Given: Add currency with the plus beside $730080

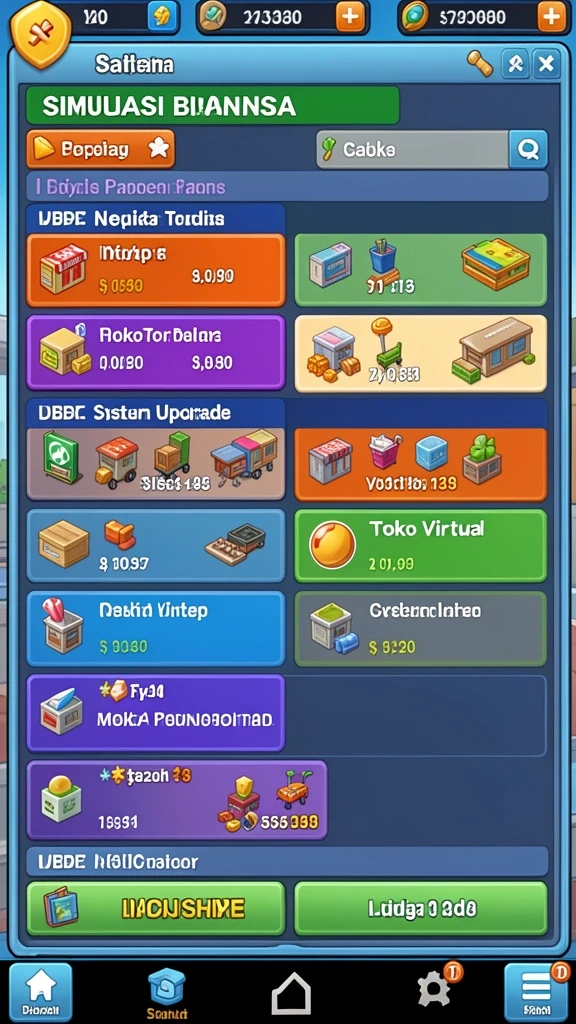Looking at the screenshot, I should [552, 17].
